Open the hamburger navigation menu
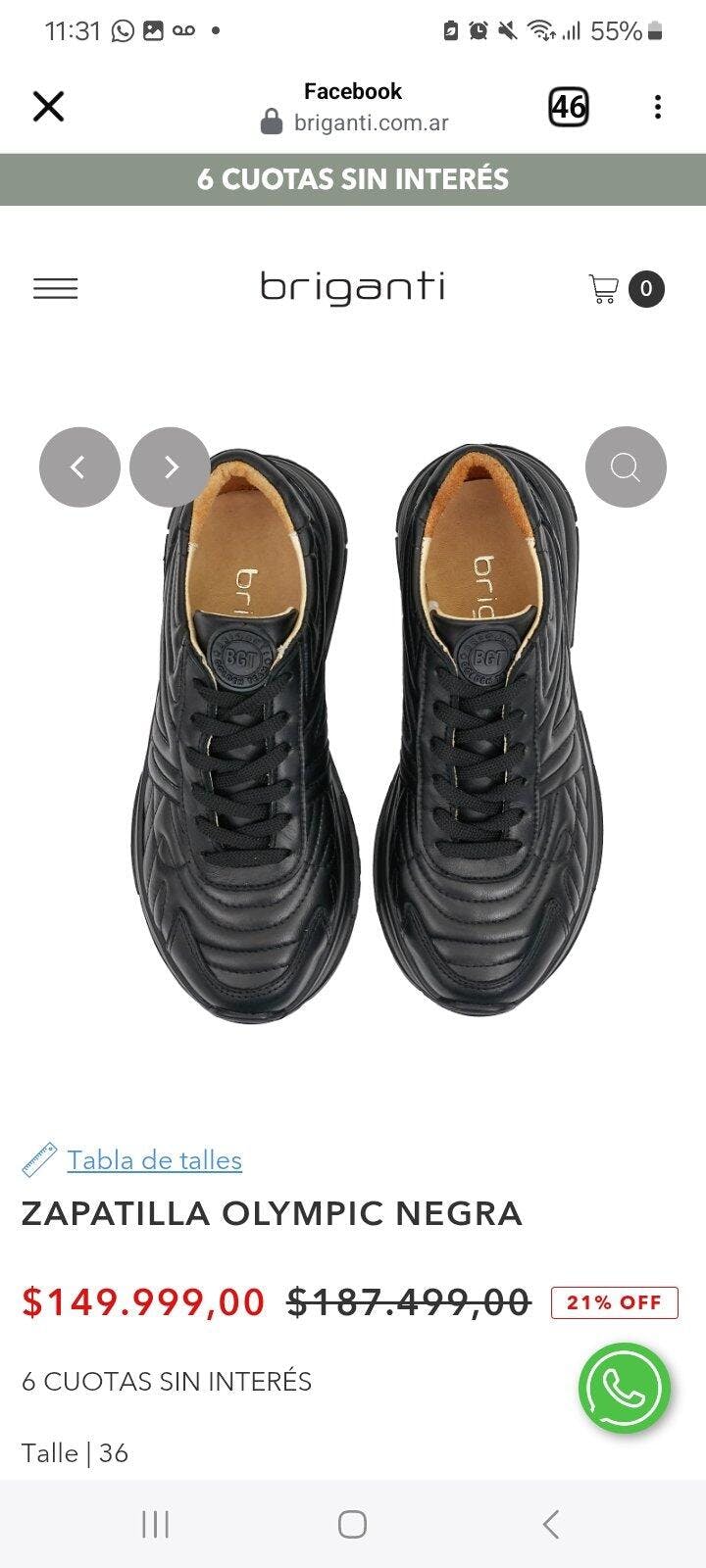The width and height of the screenshot is (706, 1568). pyautogui.click(x=55, y=288)
